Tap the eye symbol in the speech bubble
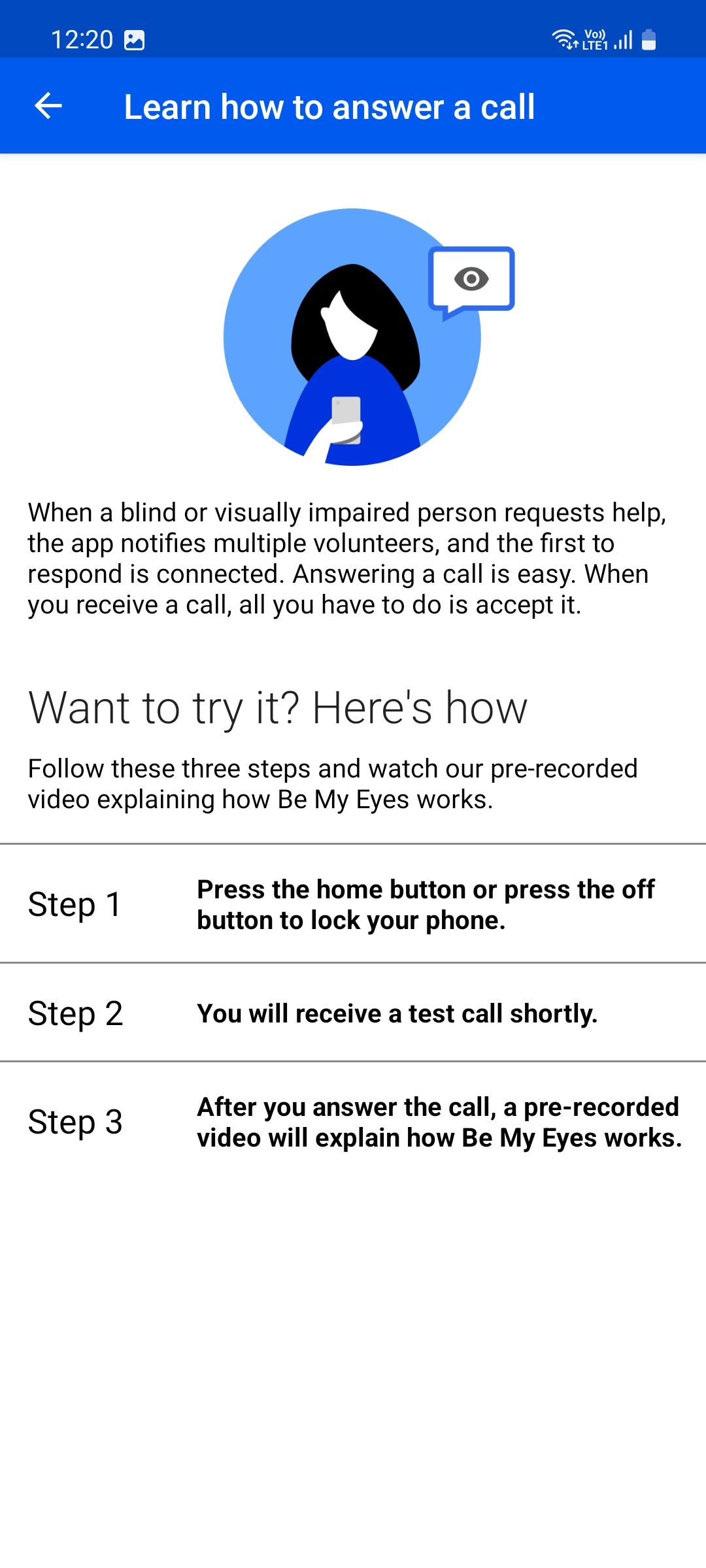This screenshot has width=706, height=1568. coord(471,277)
